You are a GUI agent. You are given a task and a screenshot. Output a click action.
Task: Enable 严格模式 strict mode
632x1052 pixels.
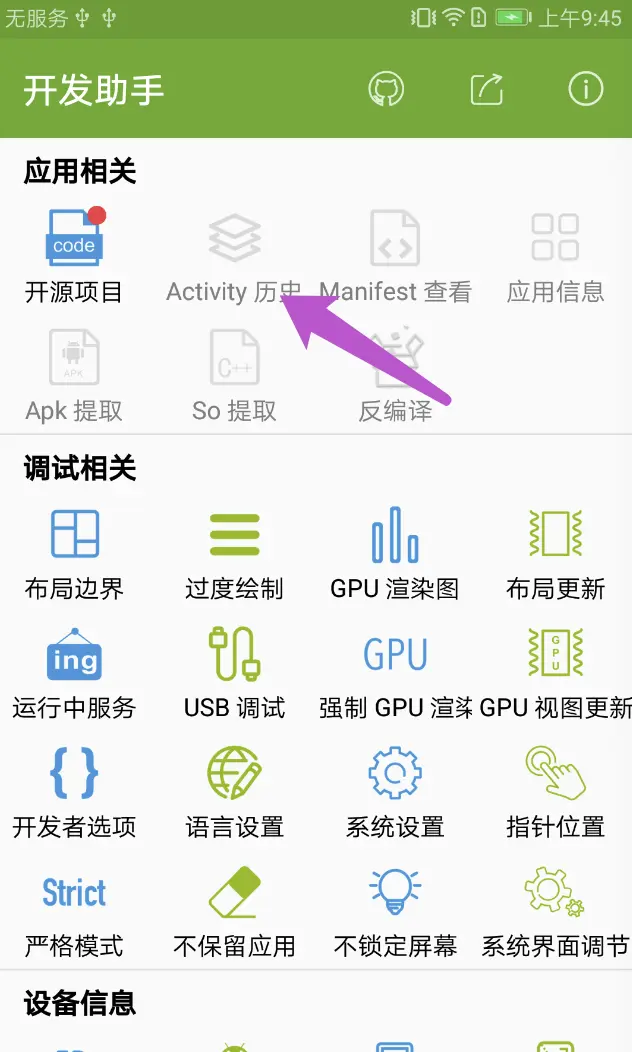pyautogui.click(x=74, y=910)
